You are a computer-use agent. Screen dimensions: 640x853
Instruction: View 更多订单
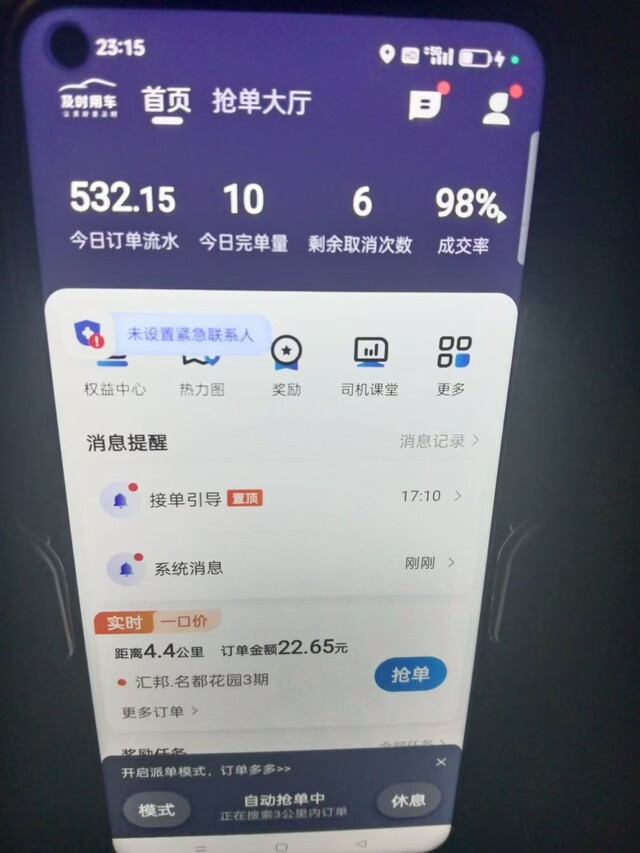click(x=160, y=712)
